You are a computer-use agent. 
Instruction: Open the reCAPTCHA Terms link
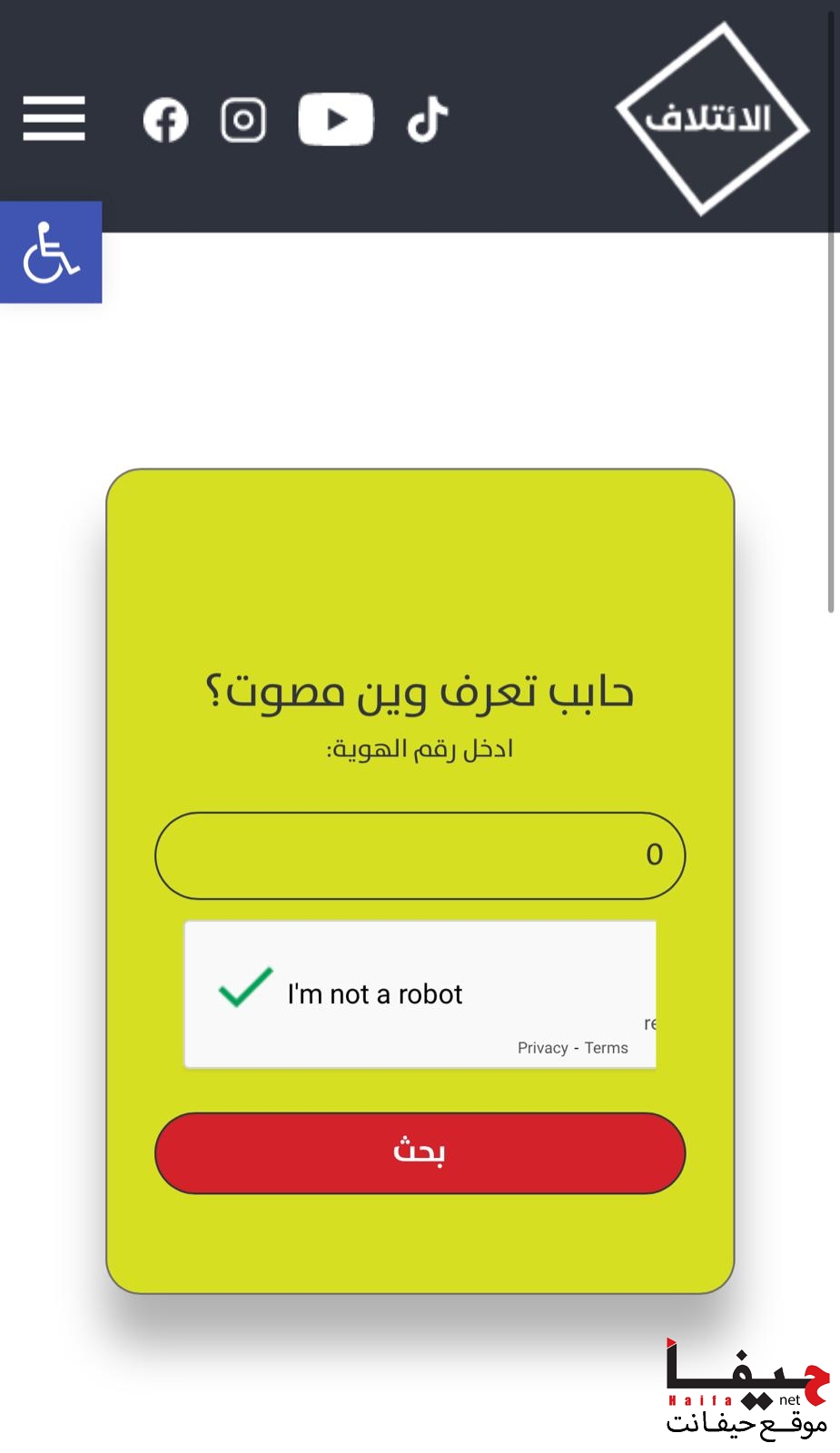point(607,1048)
